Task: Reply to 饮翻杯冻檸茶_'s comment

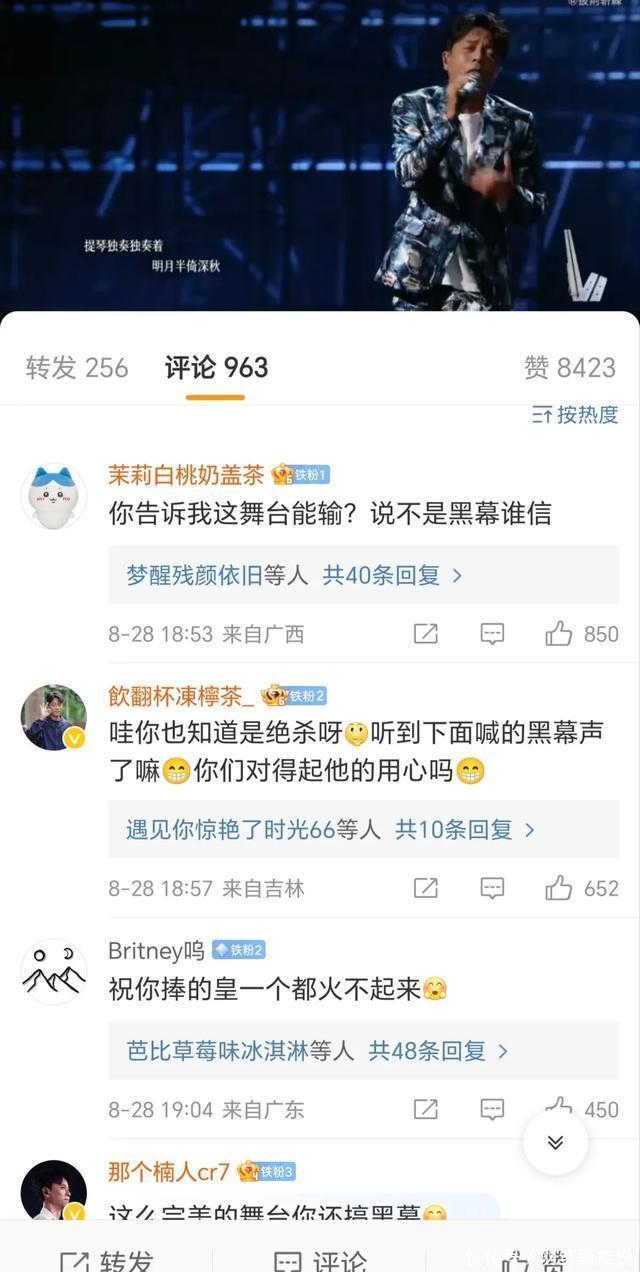Action: [x=492, y=888]
